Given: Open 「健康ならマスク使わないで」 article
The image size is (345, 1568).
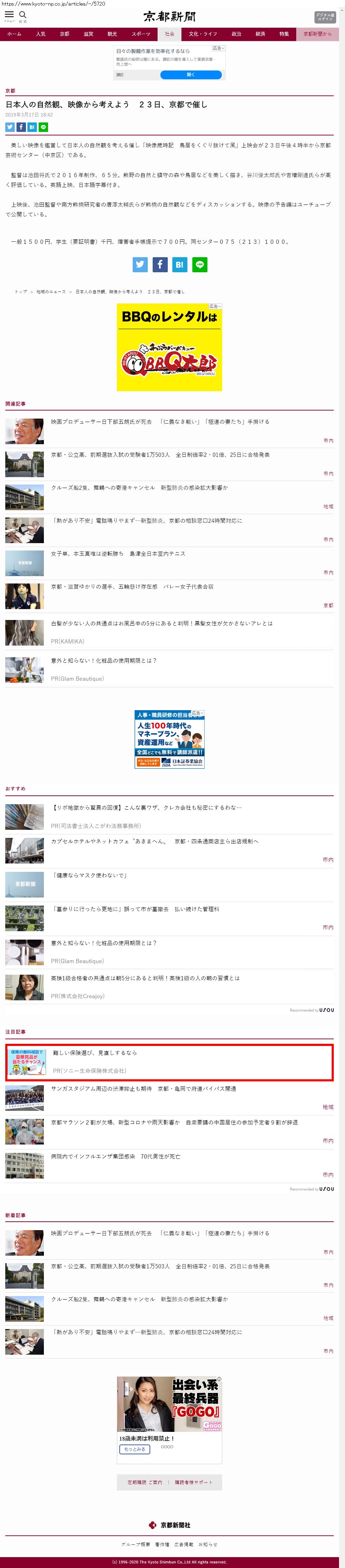Looking at the screenshot, I should [89, 875].
